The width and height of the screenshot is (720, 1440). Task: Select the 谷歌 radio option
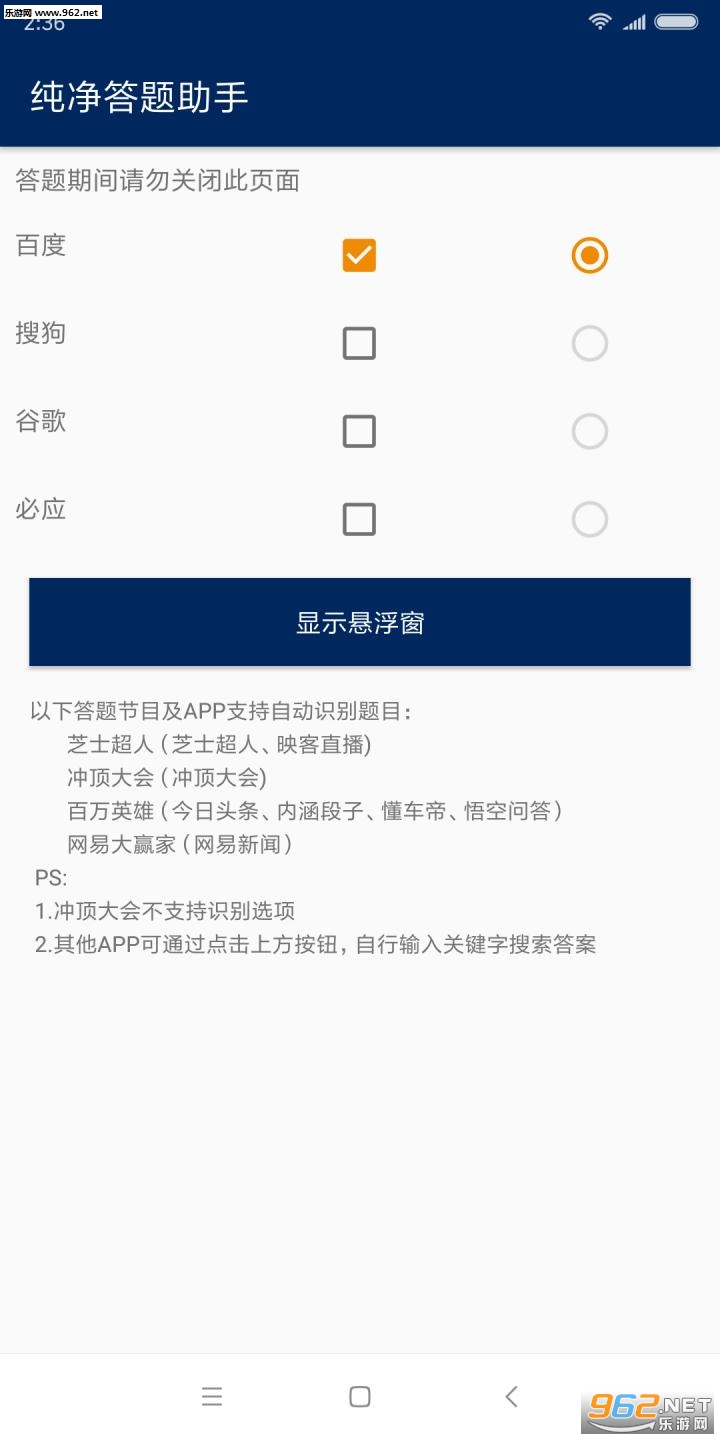pos(590,431)
